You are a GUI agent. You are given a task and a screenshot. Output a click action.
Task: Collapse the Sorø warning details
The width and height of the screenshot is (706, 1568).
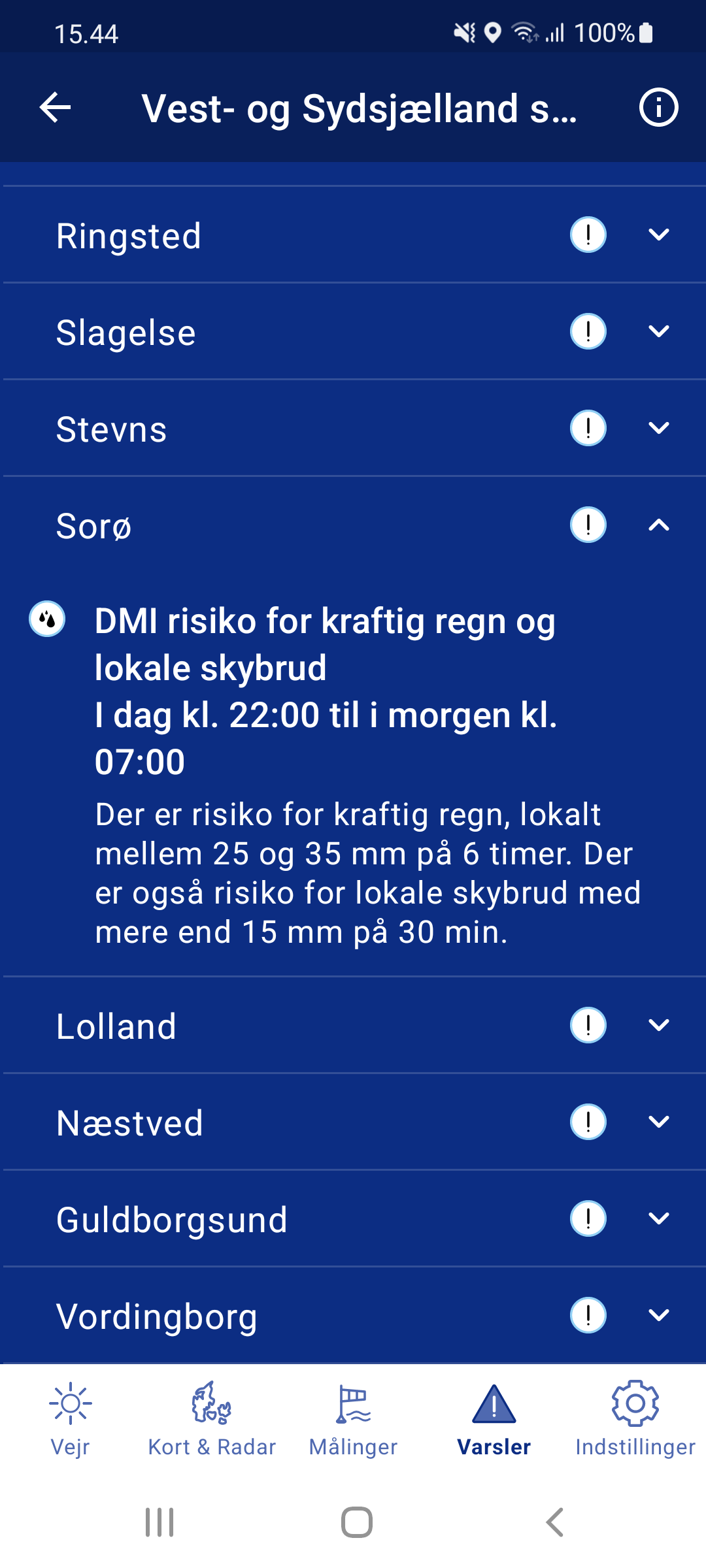[x=353, y=525]
